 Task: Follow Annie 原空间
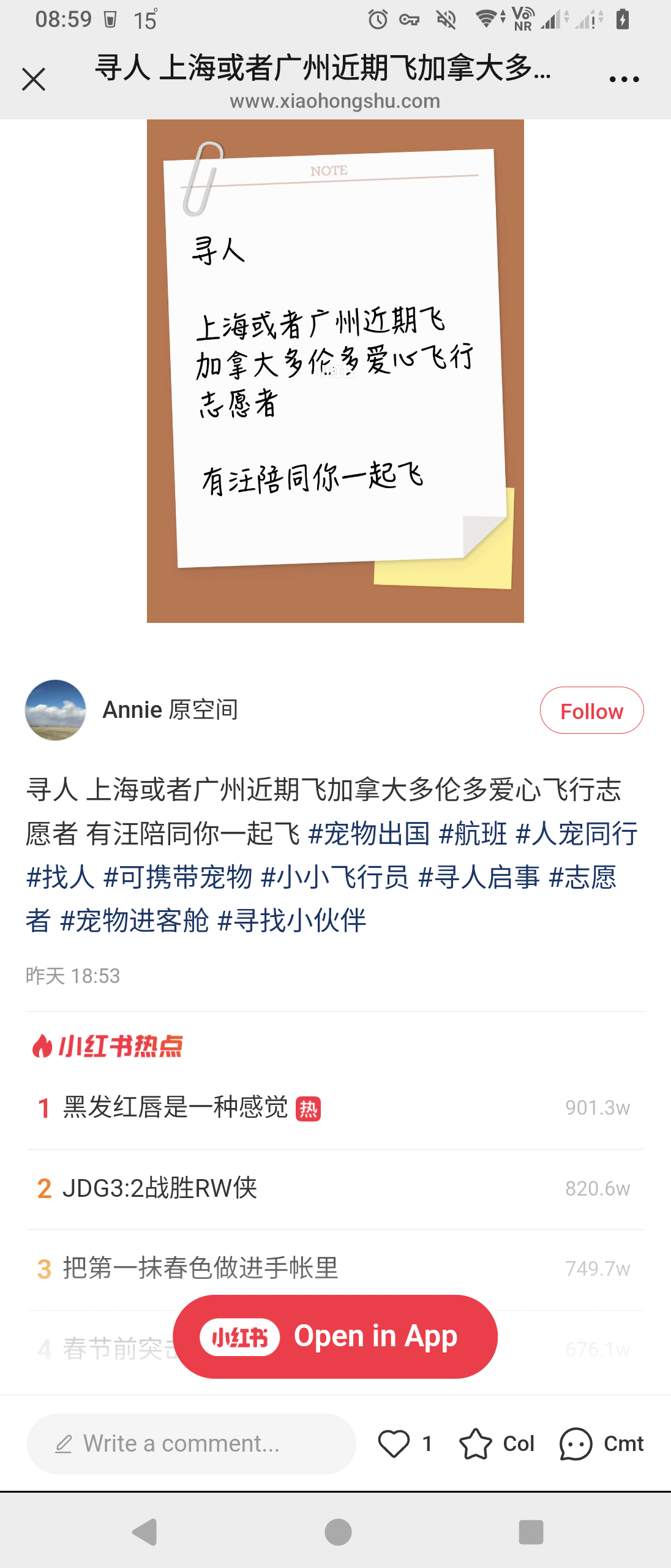click(591, 710)
